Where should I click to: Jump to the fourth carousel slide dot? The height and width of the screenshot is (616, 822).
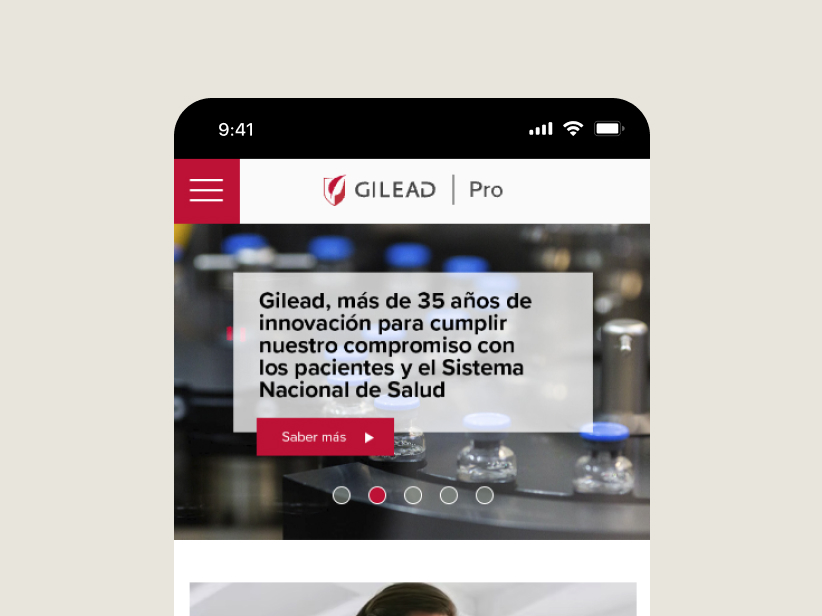point(449,495)
